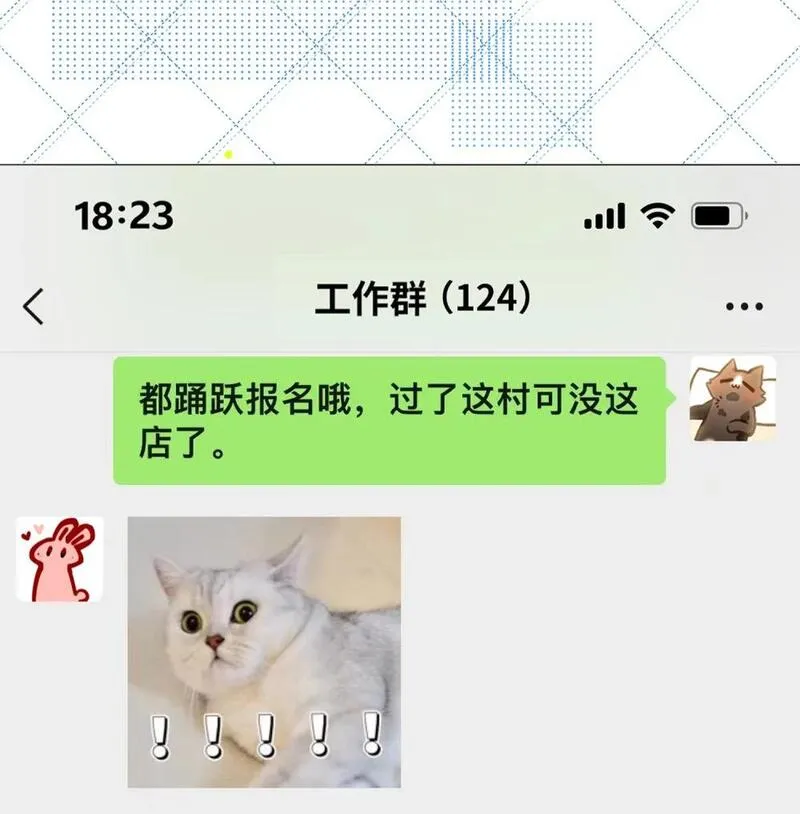Screen dimensions: 800x814
Task: View the surprised cat sticker image
Action: coord(264,652)
